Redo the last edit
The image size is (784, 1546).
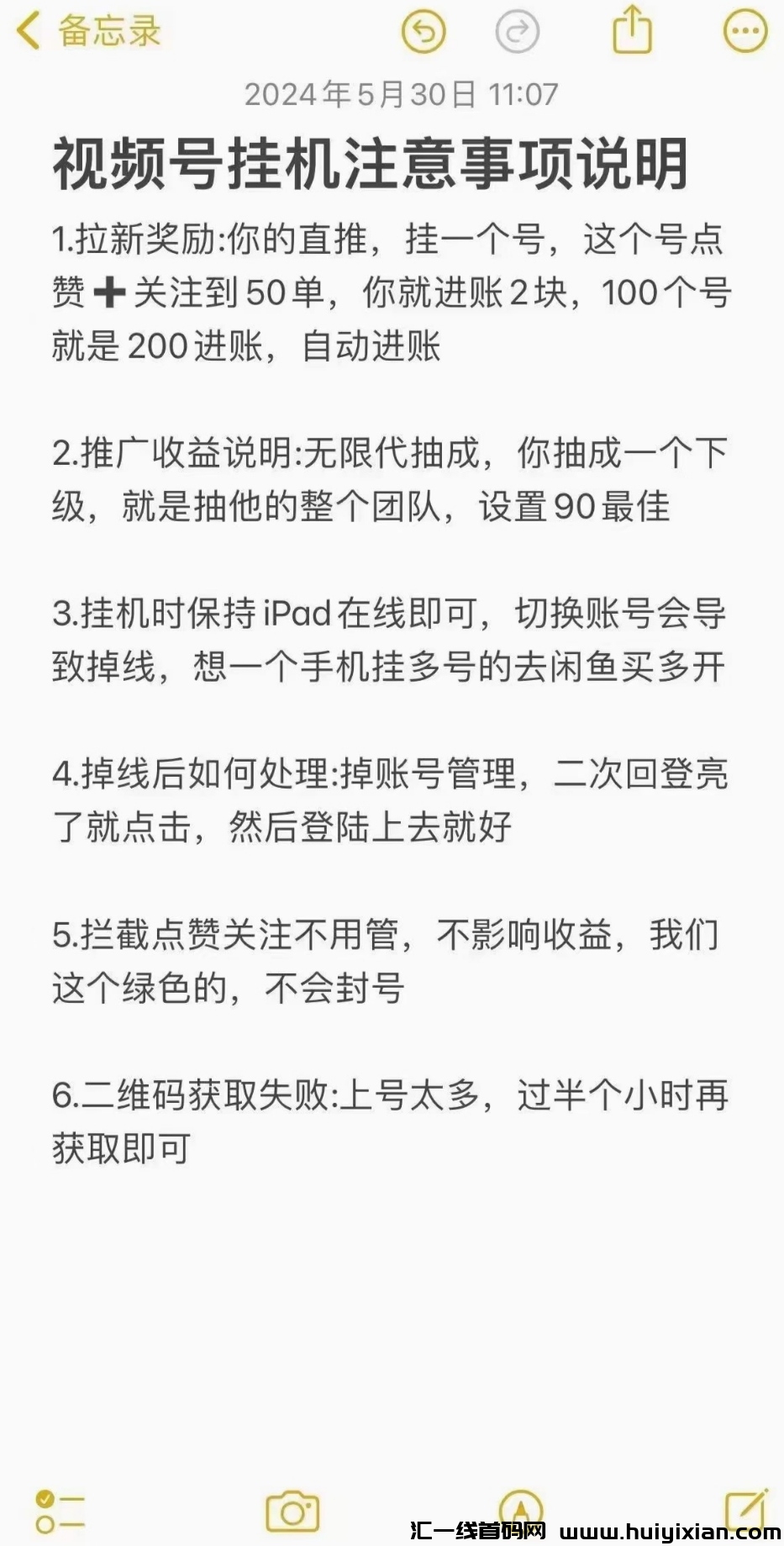(x=517, y=32)
